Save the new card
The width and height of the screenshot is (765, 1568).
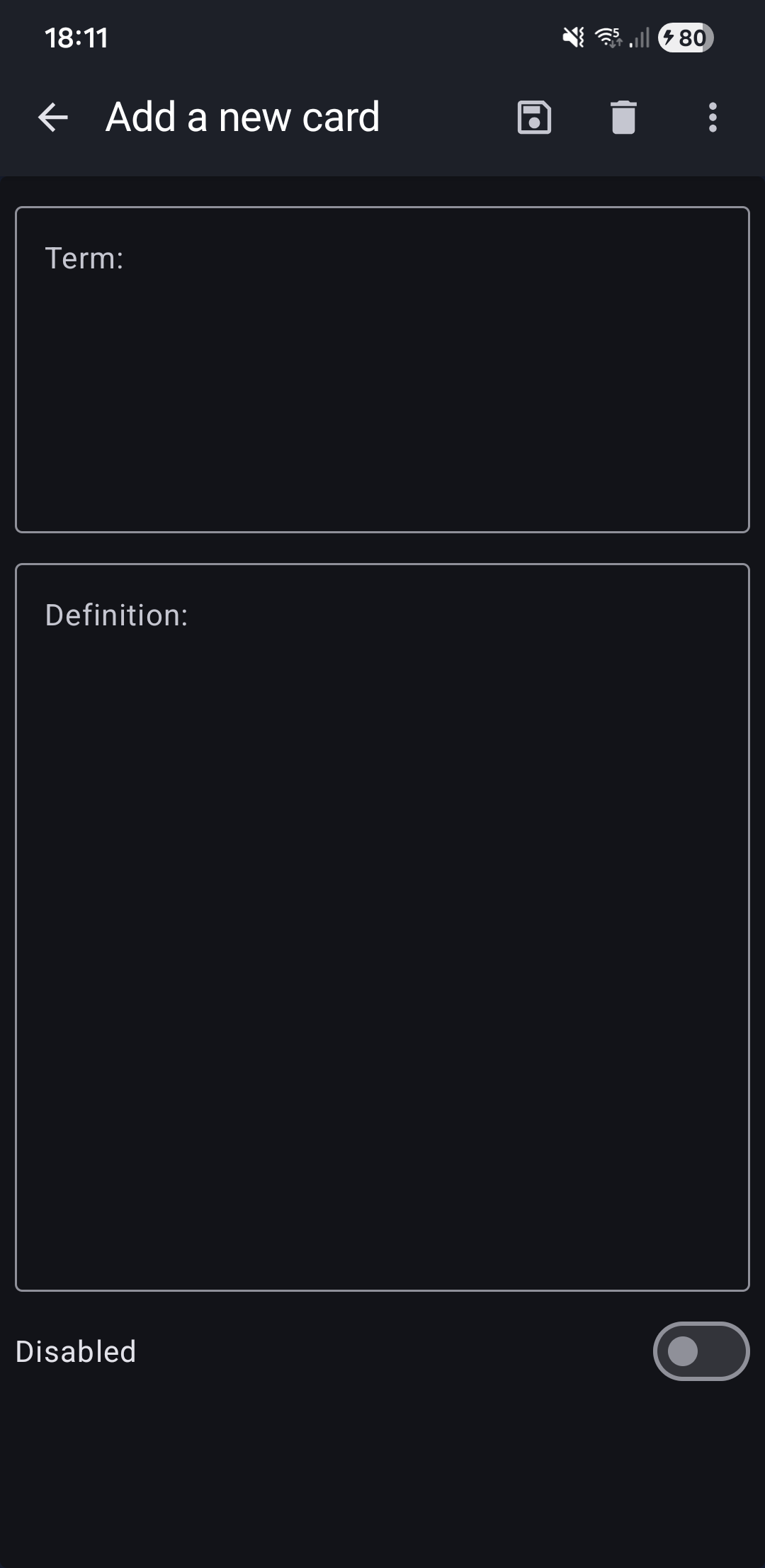pos(534,118)
